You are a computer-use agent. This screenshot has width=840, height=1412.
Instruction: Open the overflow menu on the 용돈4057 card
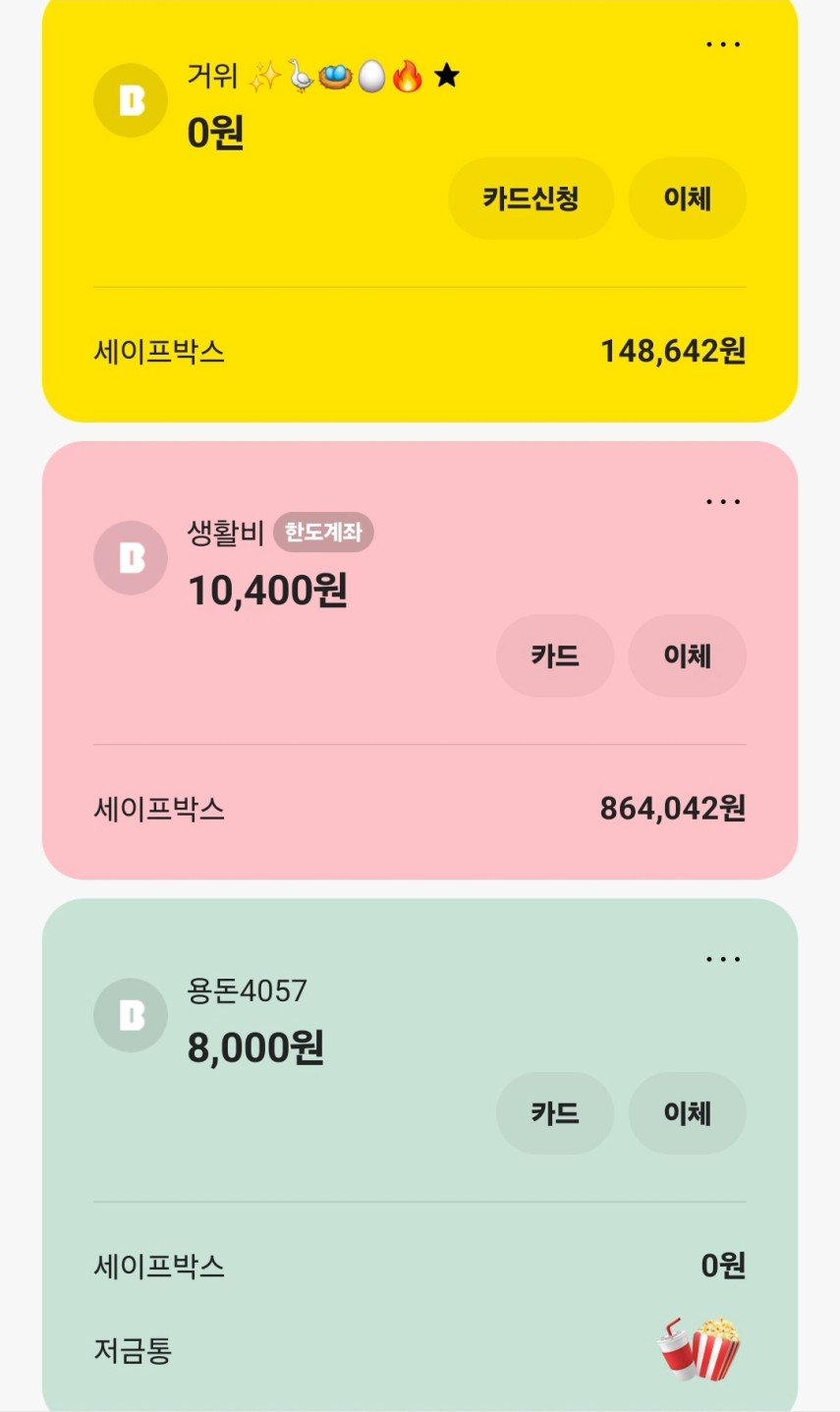coord(723,959)
